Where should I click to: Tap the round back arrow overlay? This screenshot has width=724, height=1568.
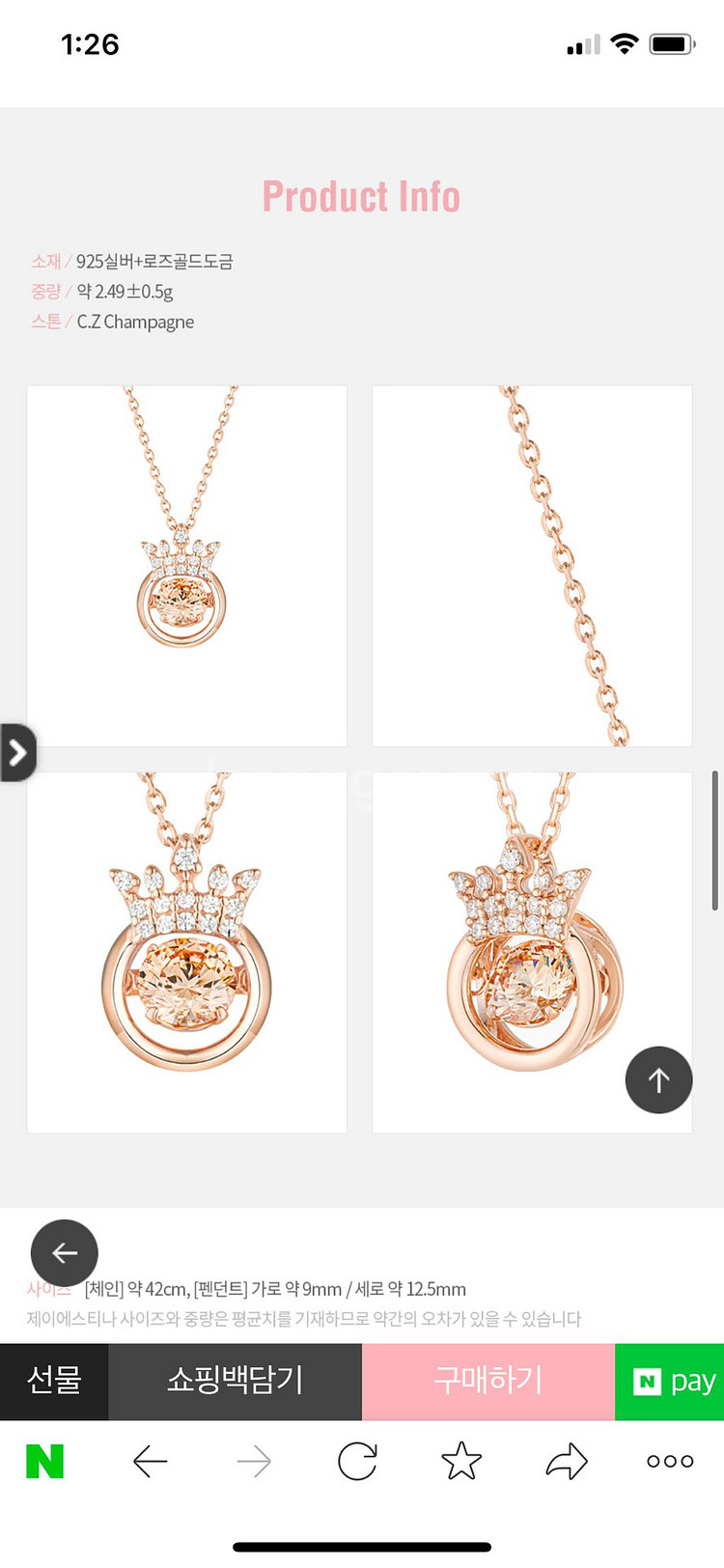pos(65,1252)
